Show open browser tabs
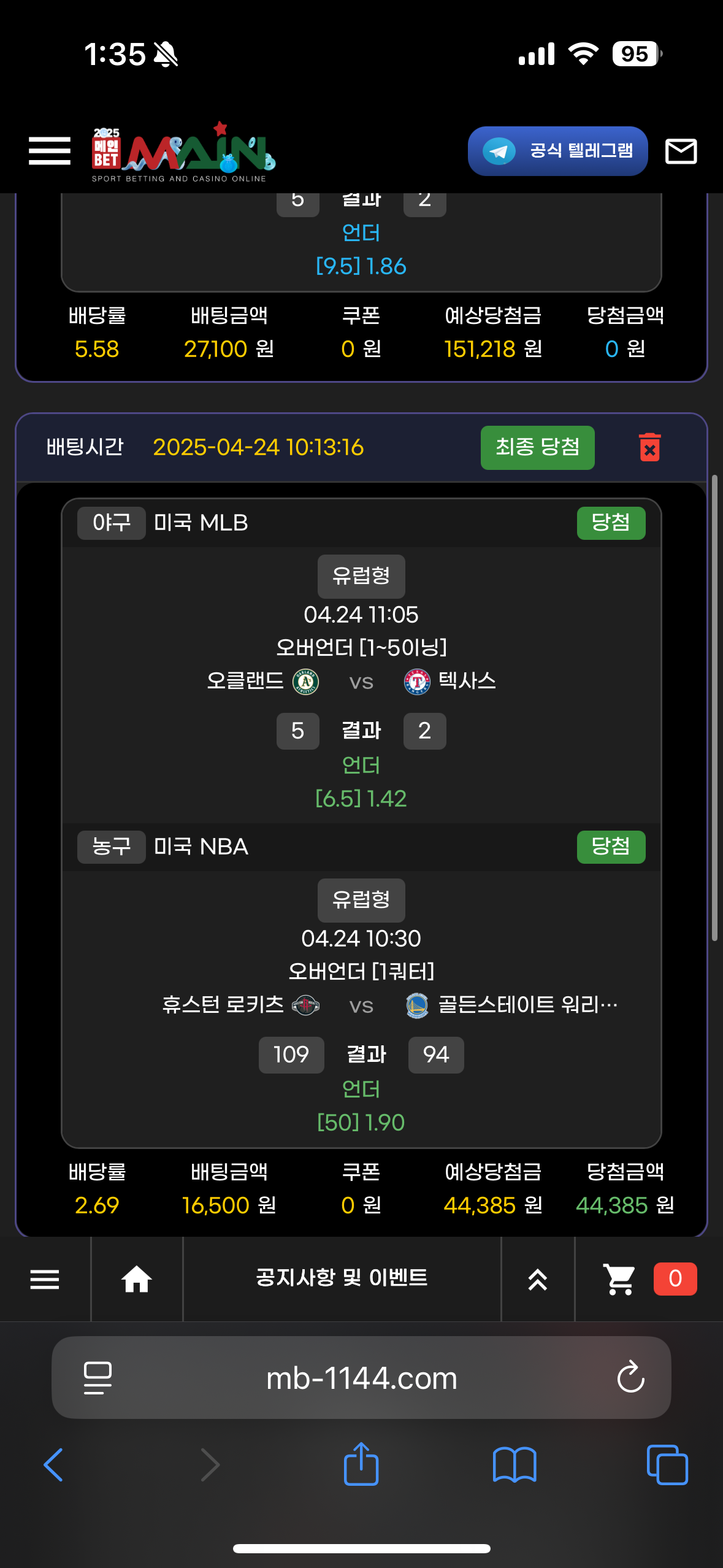723x1568 pixels. [x=667, y=1465]
